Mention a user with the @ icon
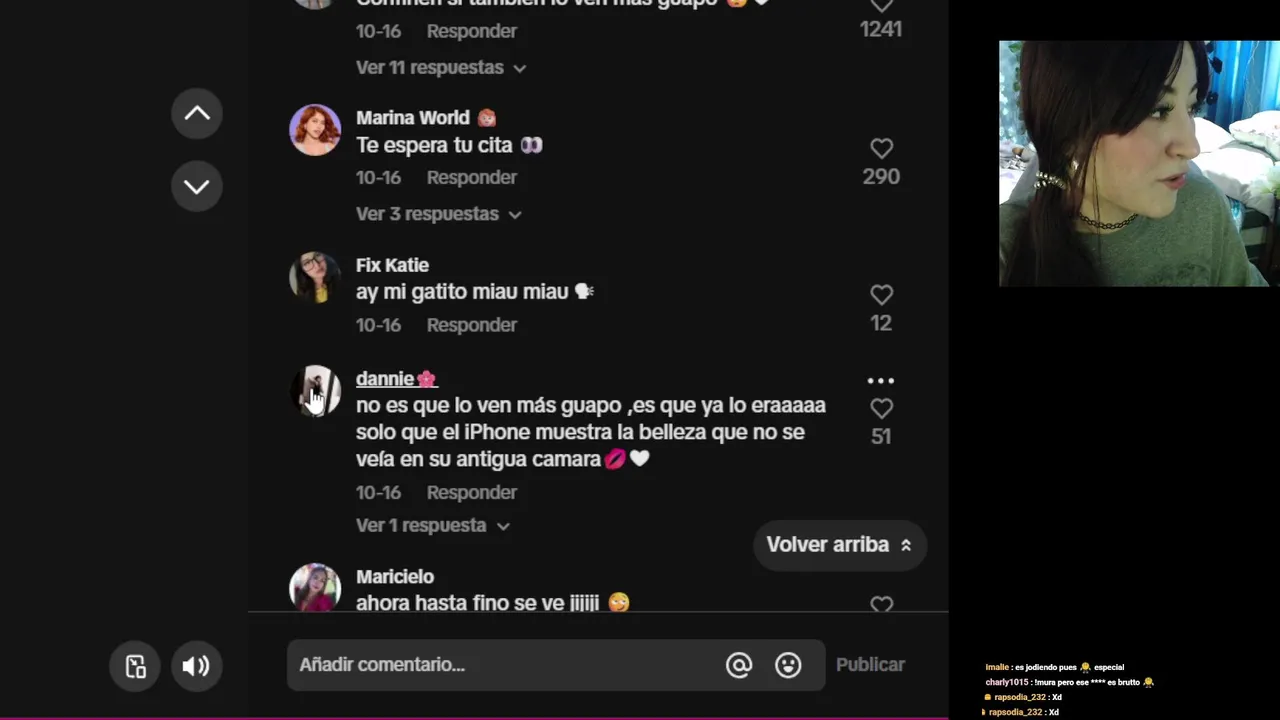Screen dimensions: 1280x720 [739, 665]
